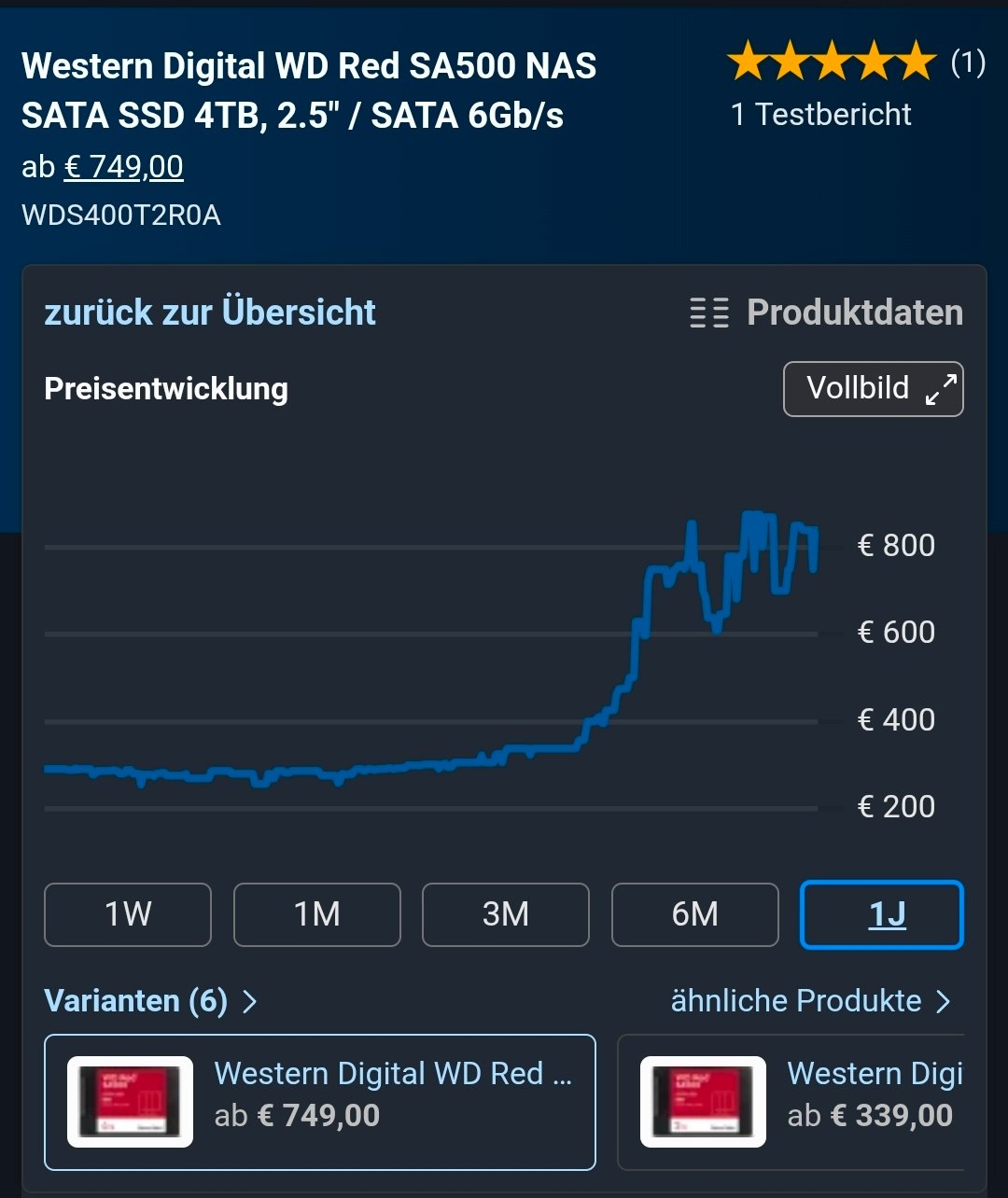Image resolution: width=1008 pixels, height=1198 pixels.
Task: Open the Produktdaten section
Action: [826, 313]
